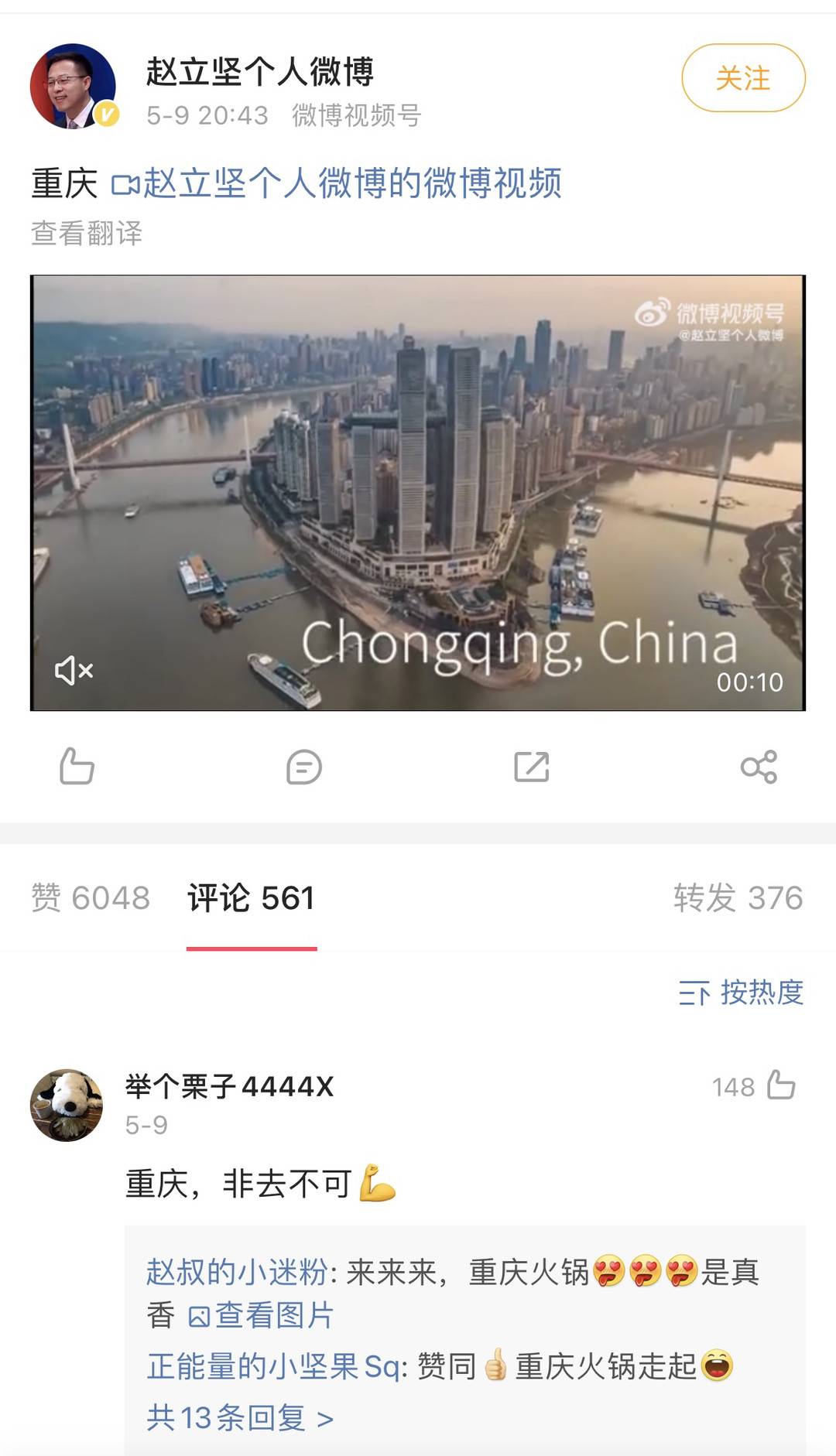836x1456 pixels.
Task: Expand 共13条回复 replies
Action: (240, 1418)
